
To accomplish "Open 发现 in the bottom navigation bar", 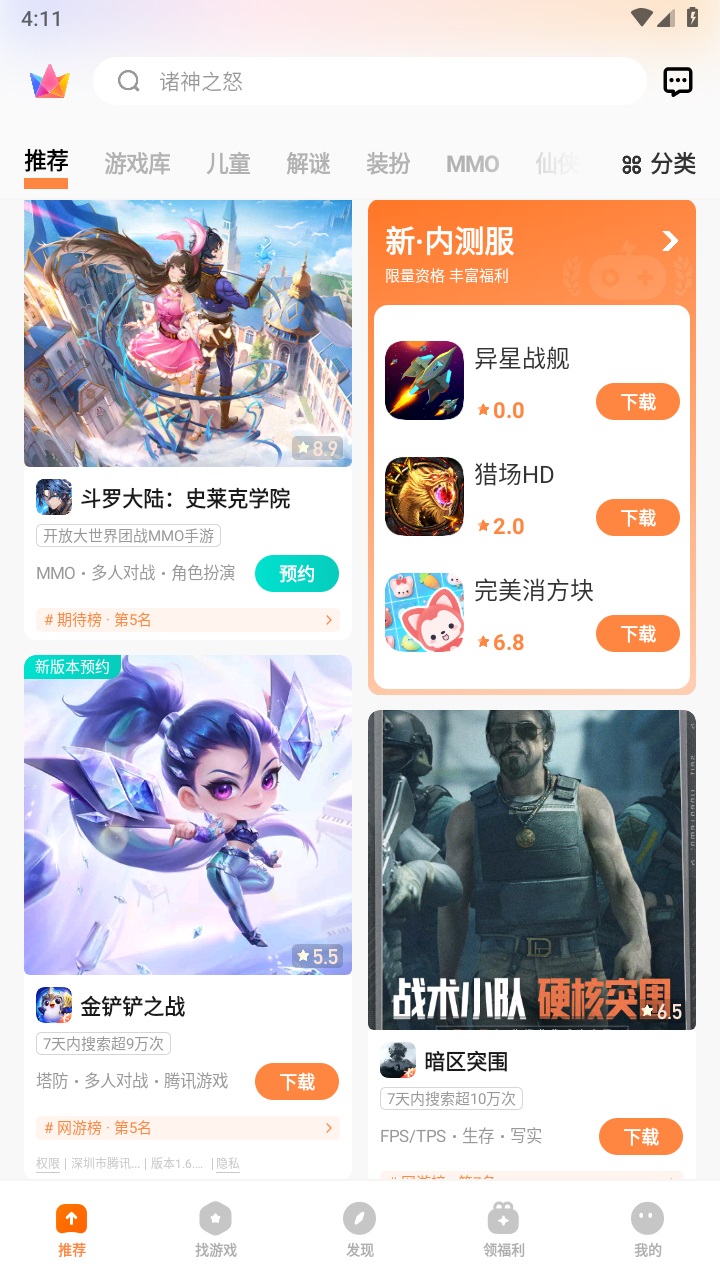I will pos(359,1230).
